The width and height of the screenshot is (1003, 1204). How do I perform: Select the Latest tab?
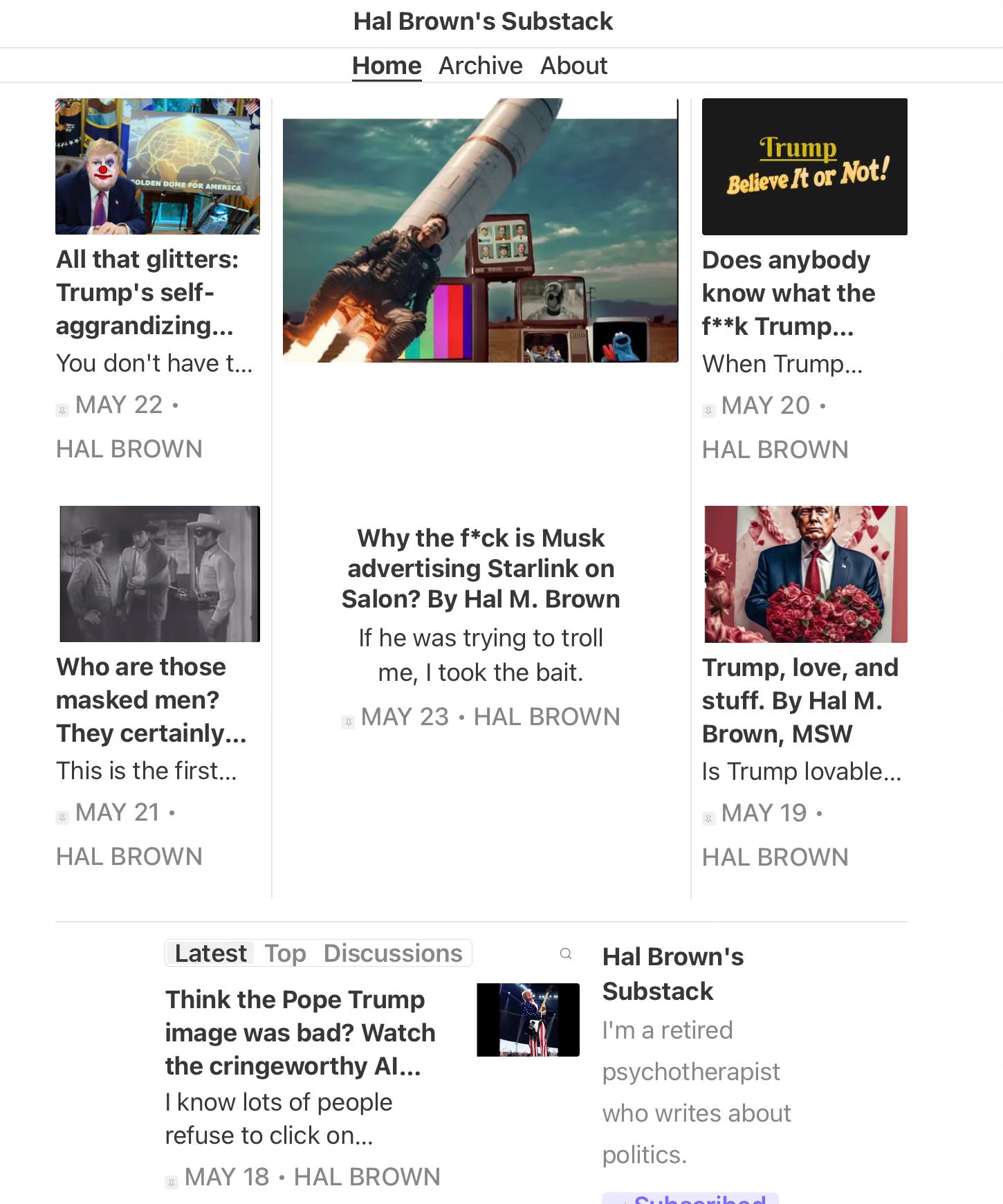tap(210, 954)
